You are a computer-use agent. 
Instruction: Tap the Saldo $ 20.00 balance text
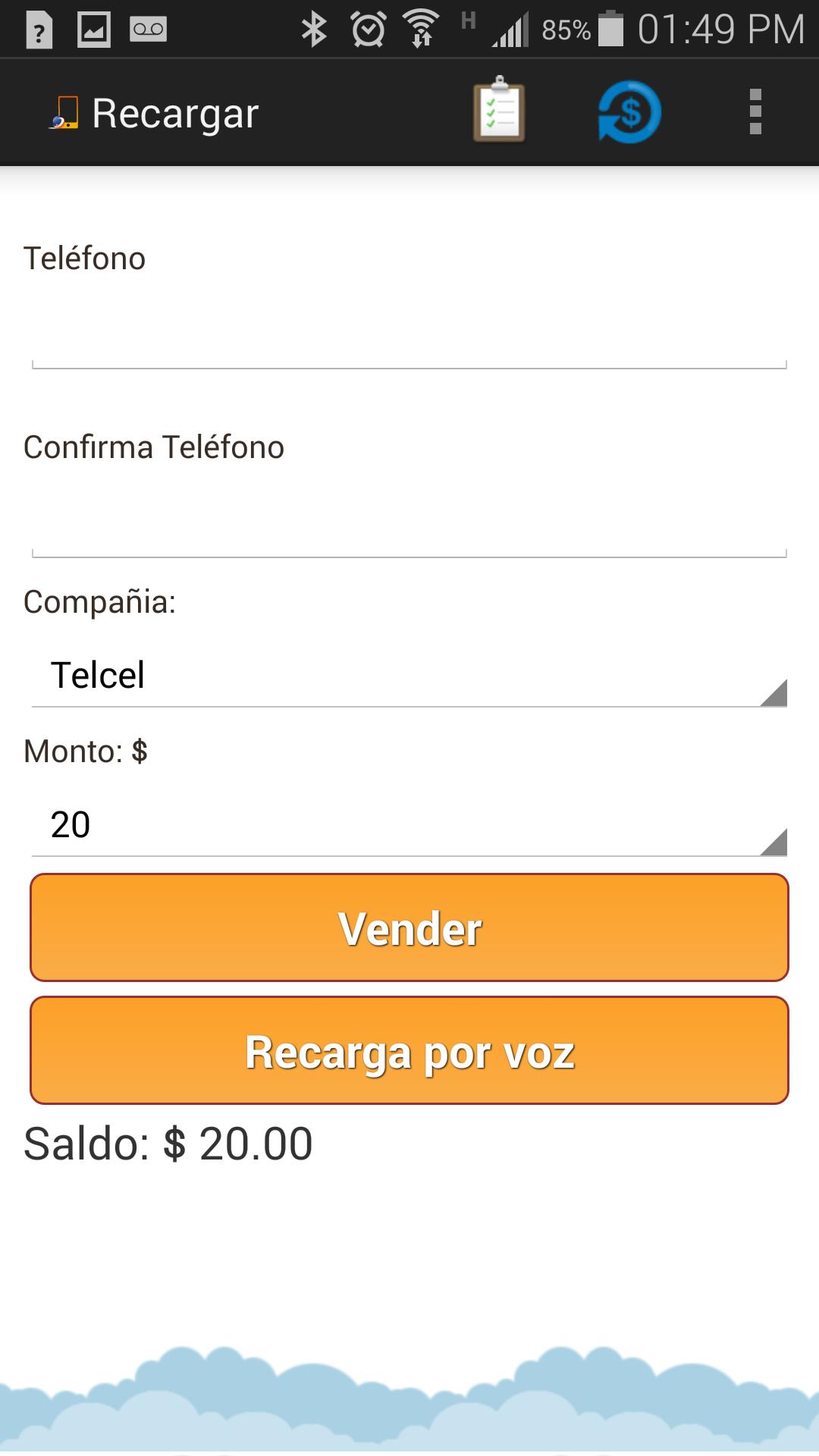tap(168, 1144)
